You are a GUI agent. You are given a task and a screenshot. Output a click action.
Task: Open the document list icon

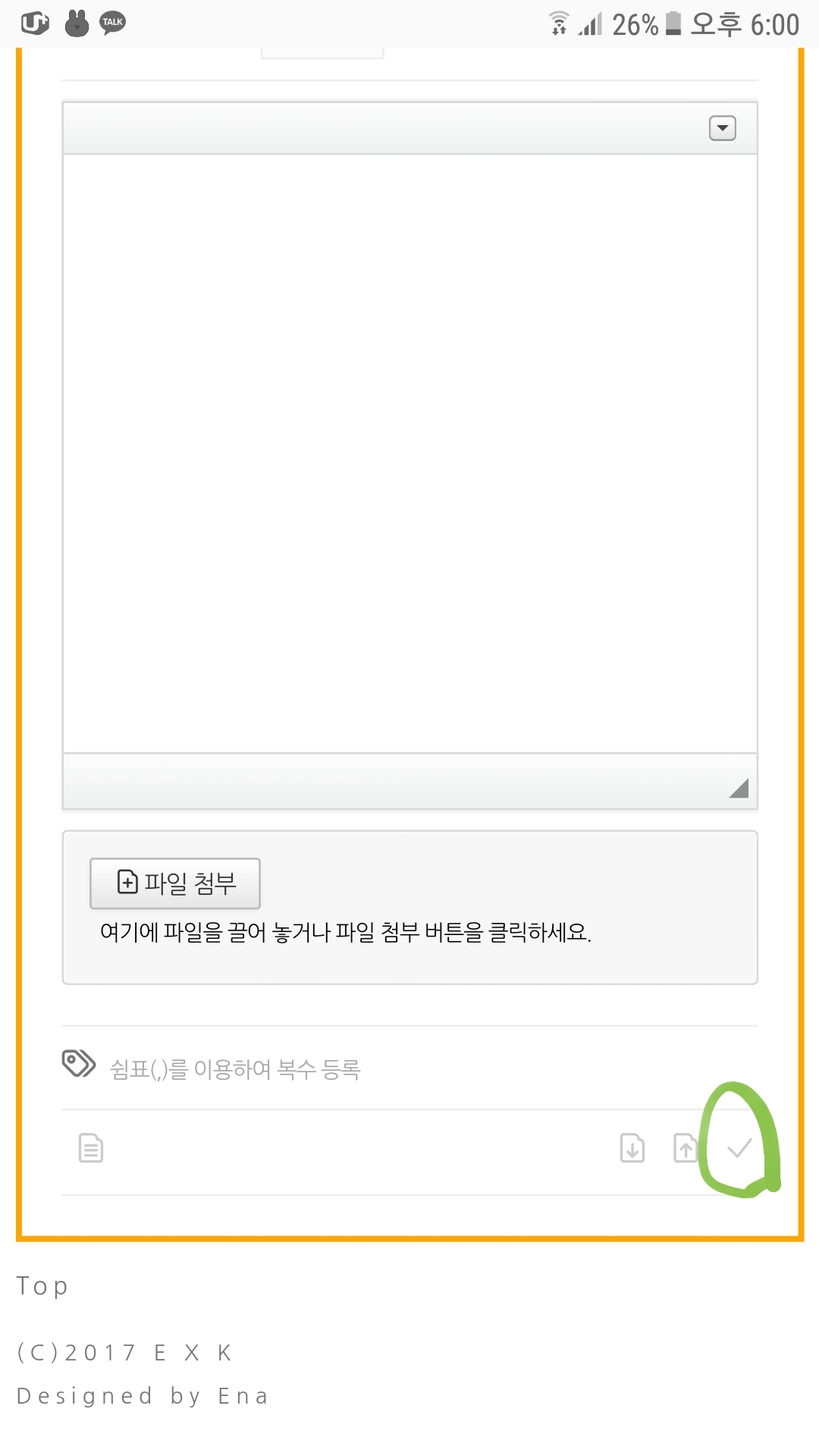pyautogui.click(x=91, y=1148)
